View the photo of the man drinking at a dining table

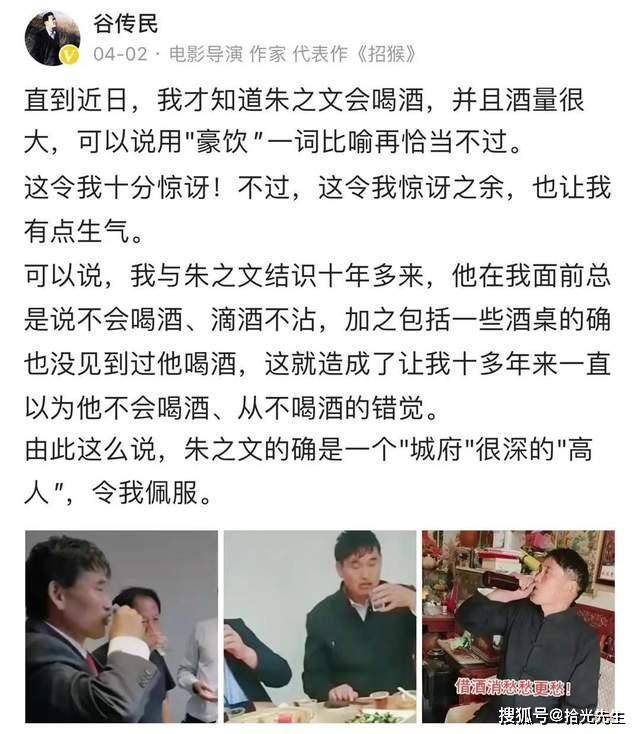(x=319, y=625)
